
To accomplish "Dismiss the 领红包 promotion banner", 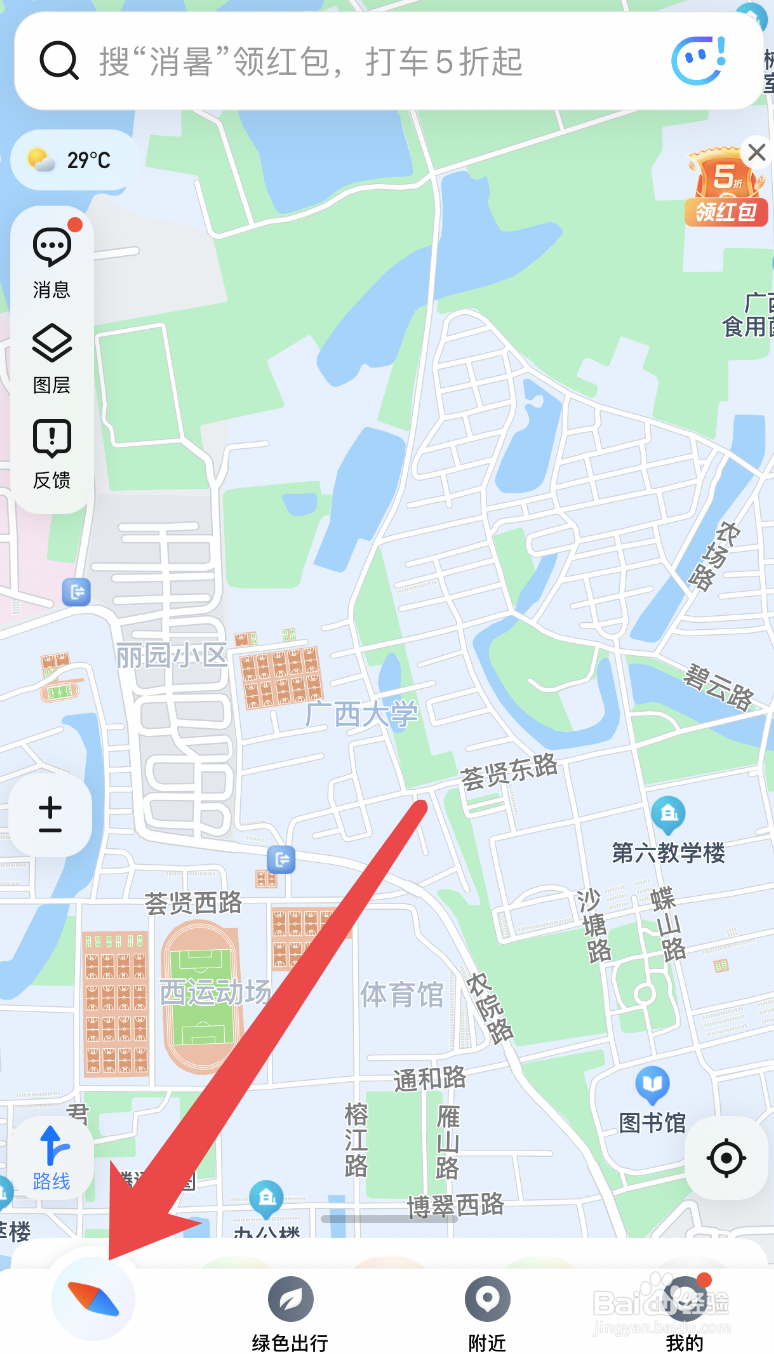I will [757, 152].
